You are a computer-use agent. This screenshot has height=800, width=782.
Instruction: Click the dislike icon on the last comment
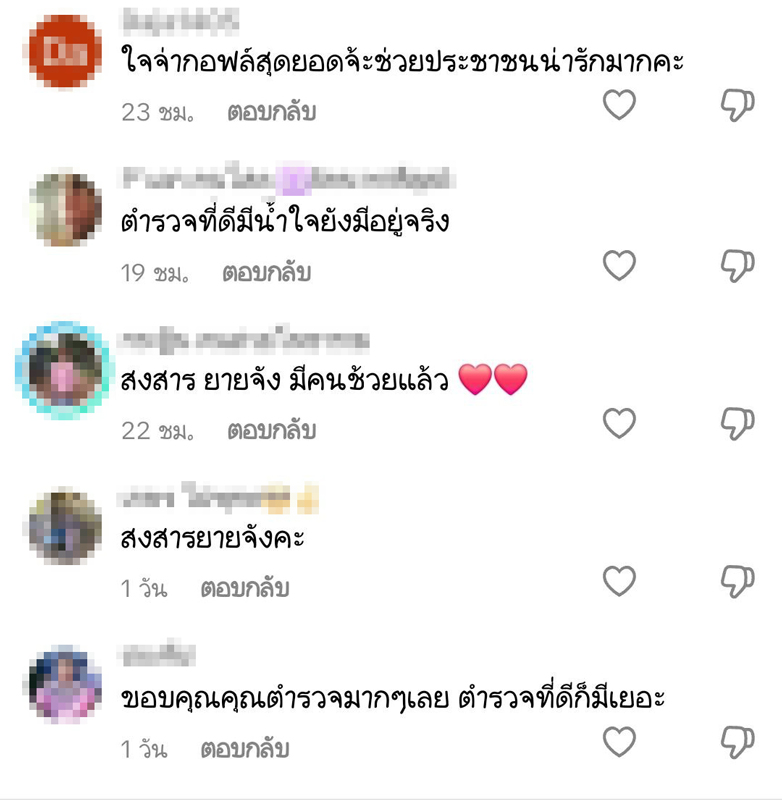coord(740,739)
